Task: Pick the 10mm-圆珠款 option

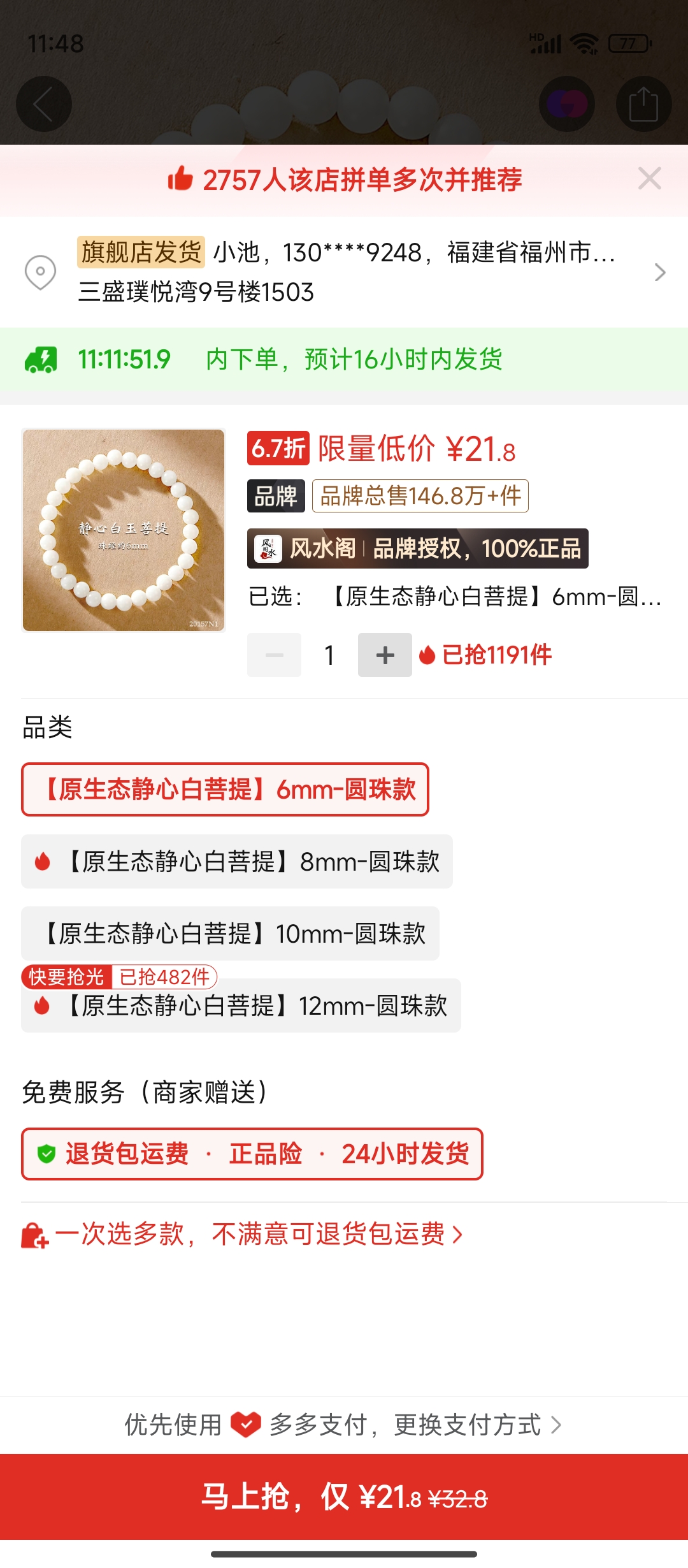Action: [230, 933]
